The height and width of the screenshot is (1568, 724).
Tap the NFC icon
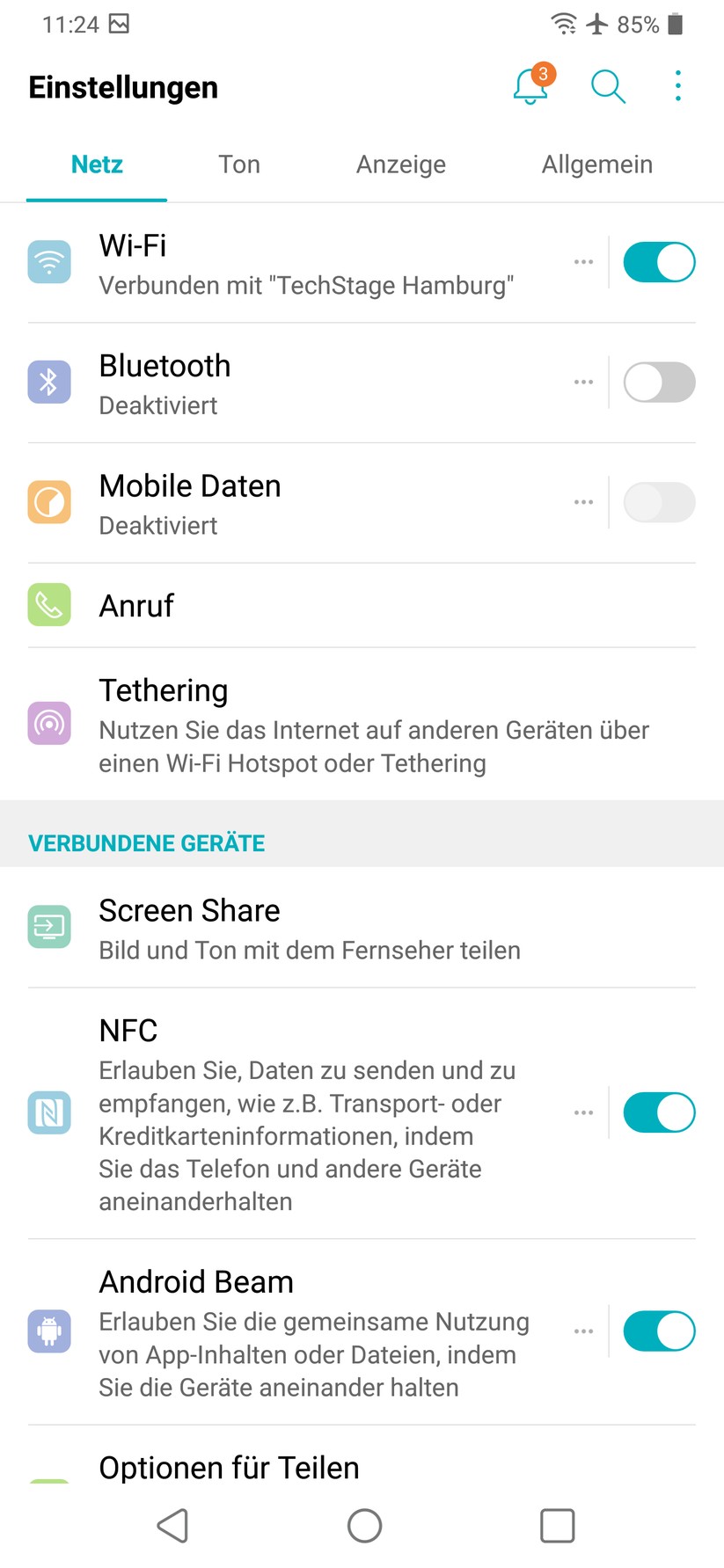[x=49, y=1112]
